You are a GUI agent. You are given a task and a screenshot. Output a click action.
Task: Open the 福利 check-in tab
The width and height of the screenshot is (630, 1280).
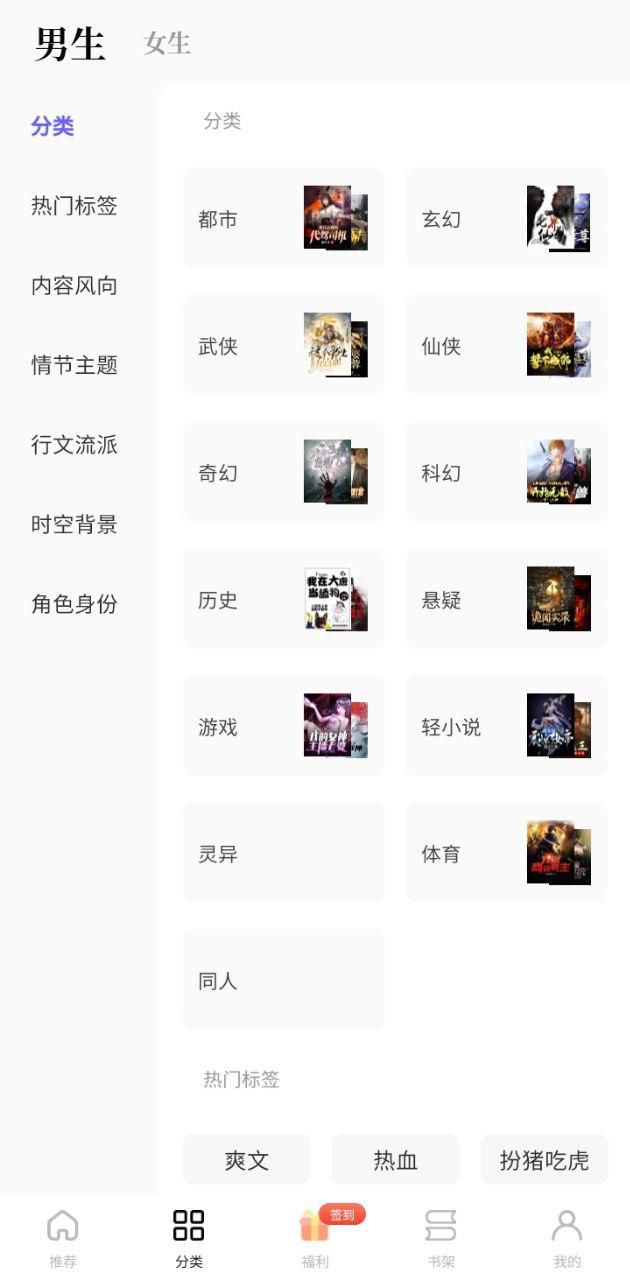(x=315, y=1238)
